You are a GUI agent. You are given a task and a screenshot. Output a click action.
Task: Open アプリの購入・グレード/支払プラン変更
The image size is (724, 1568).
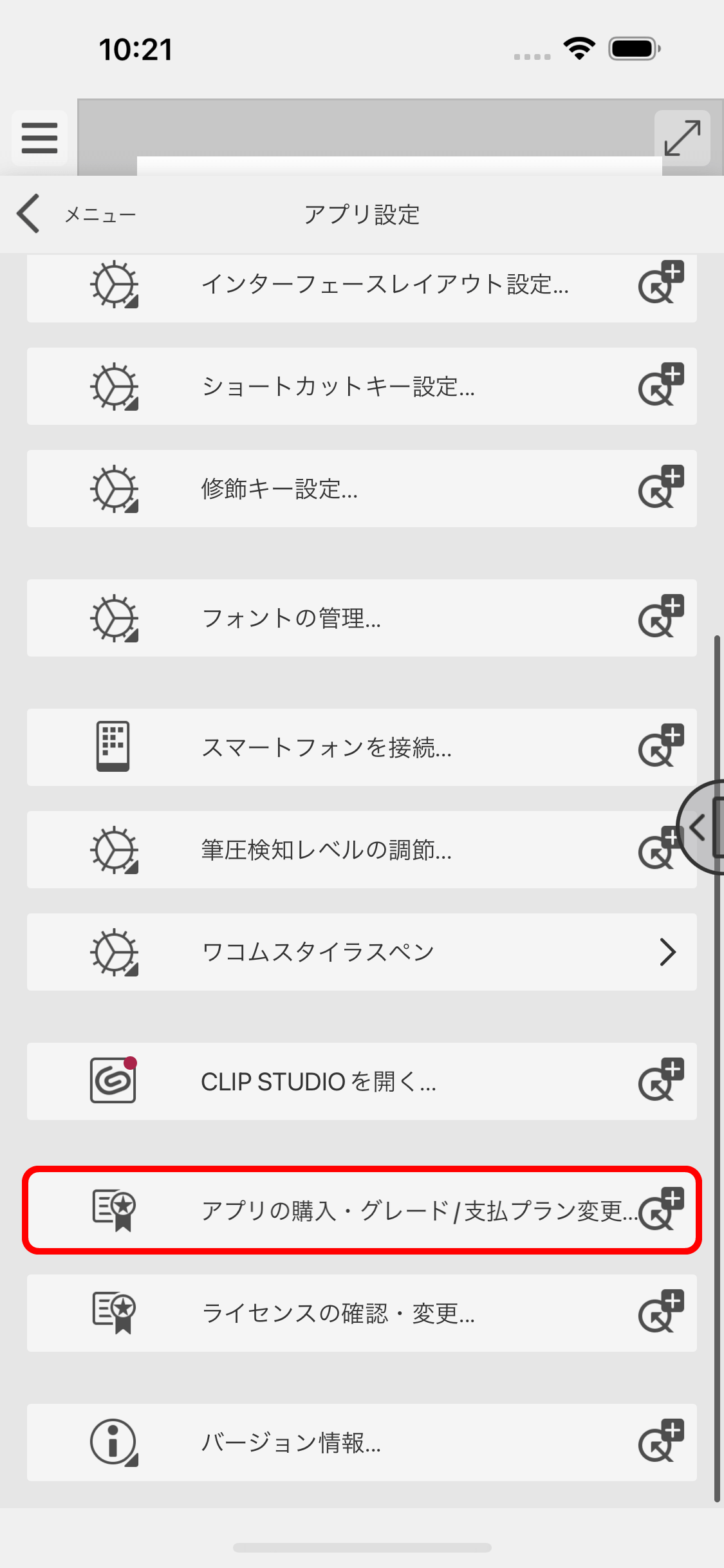360,1210
